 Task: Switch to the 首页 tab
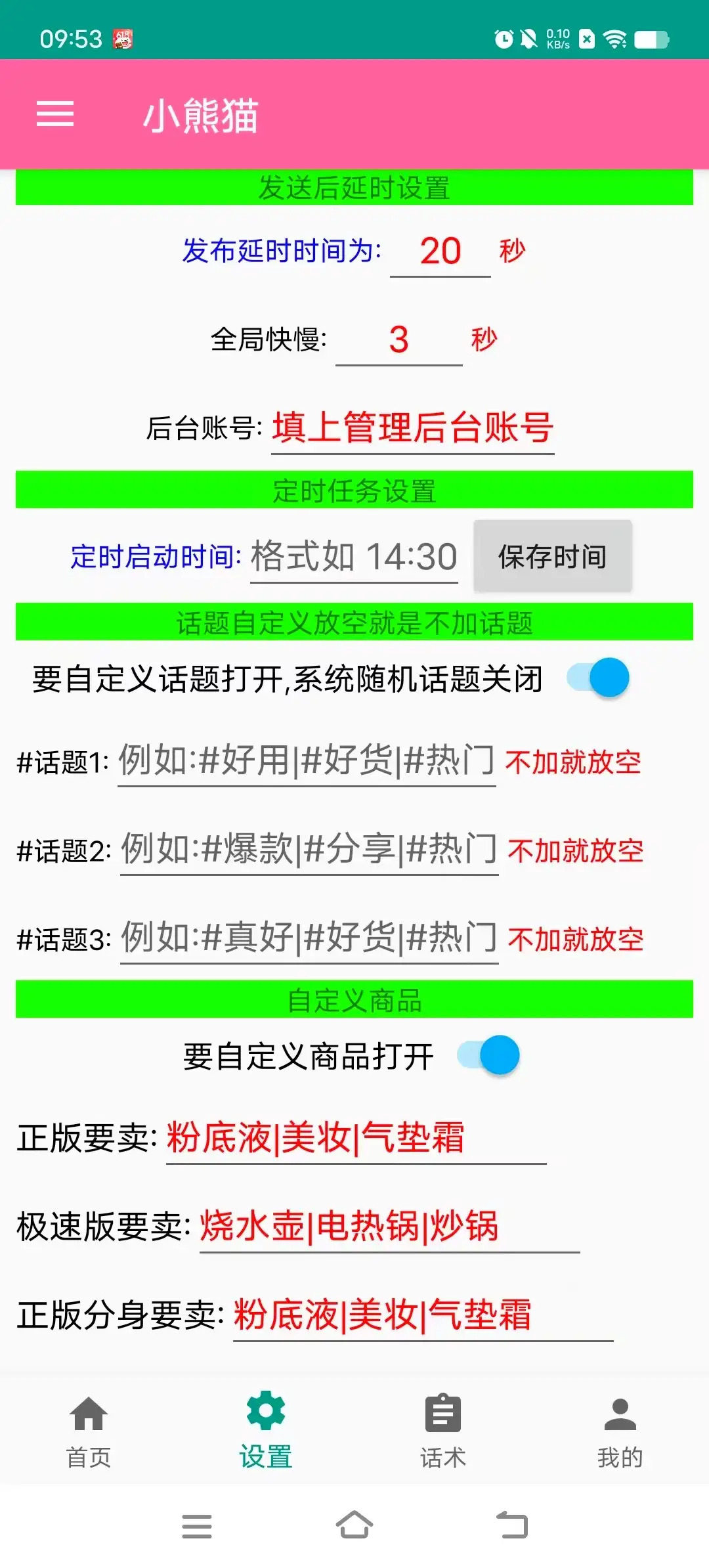pyautogui.click(x=89, y=1428)
